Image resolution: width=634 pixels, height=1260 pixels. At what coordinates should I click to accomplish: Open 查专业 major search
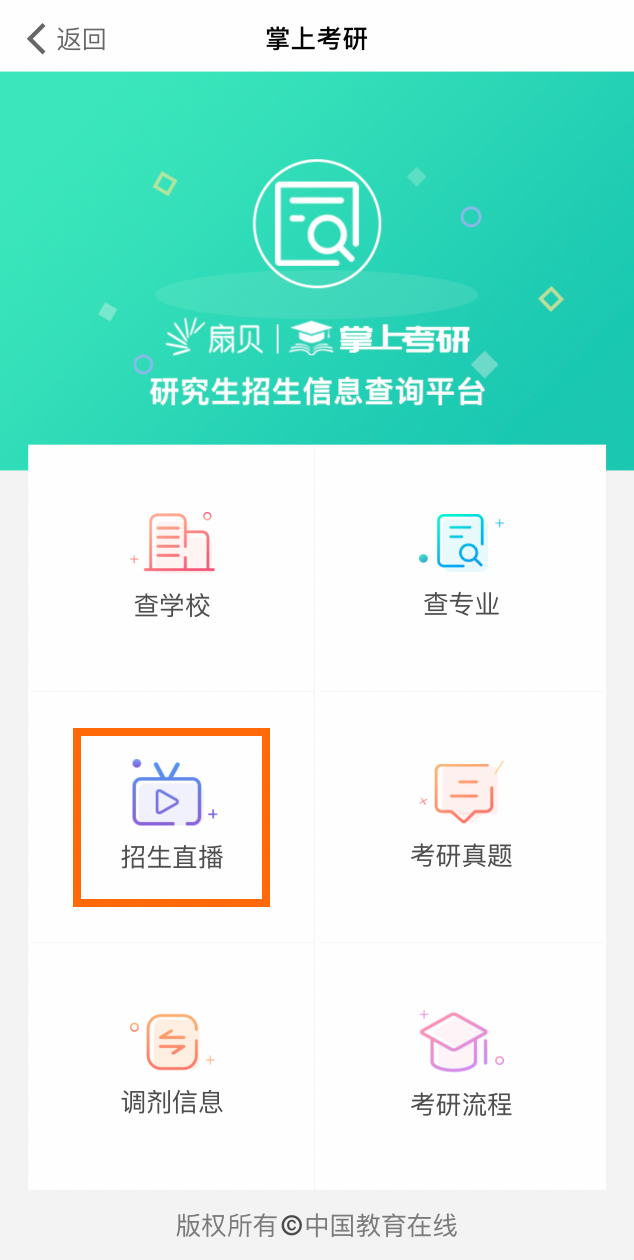tap(461, 567)
